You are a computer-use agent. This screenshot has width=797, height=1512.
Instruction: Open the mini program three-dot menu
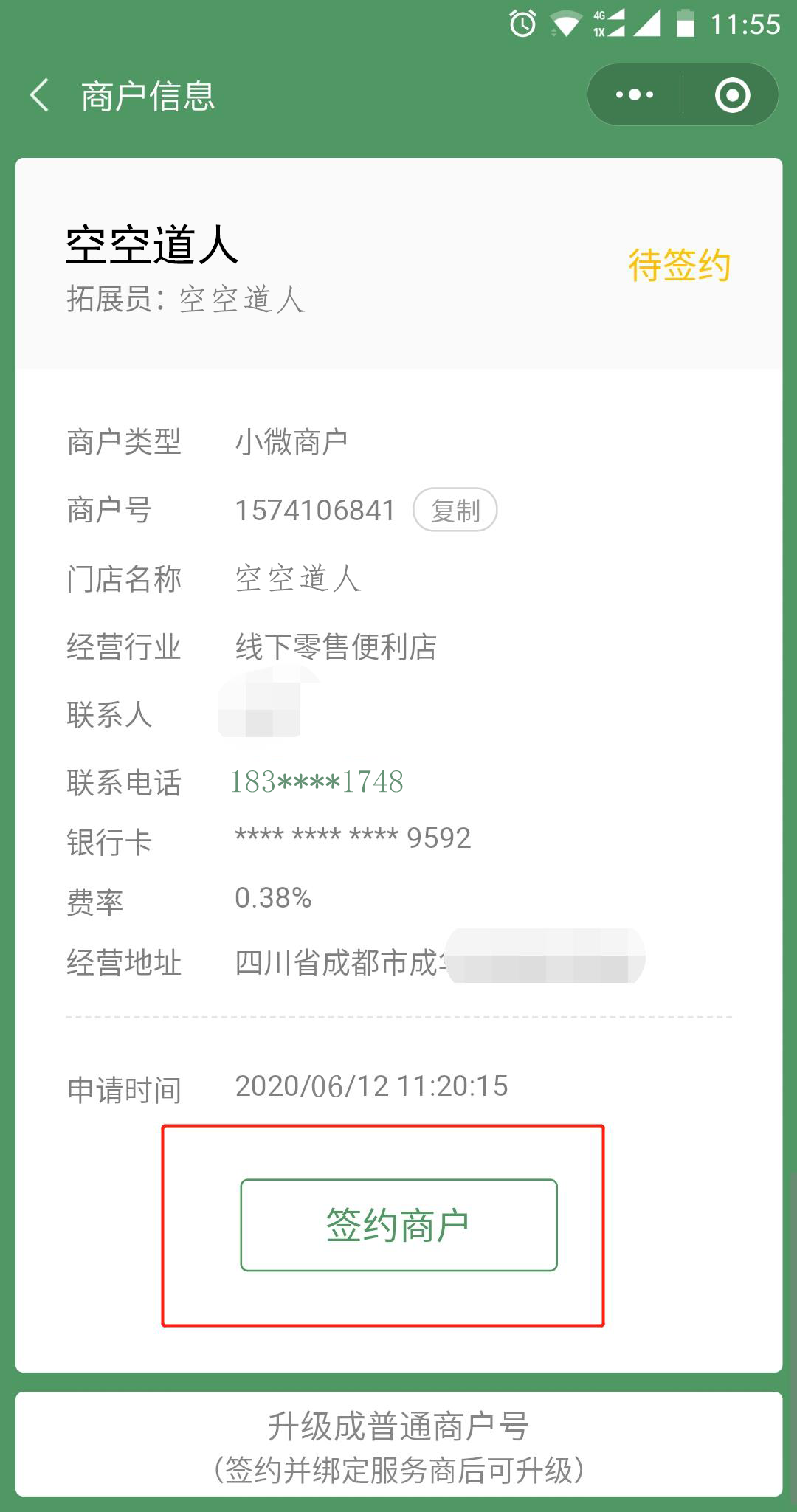tap(635, 95)
